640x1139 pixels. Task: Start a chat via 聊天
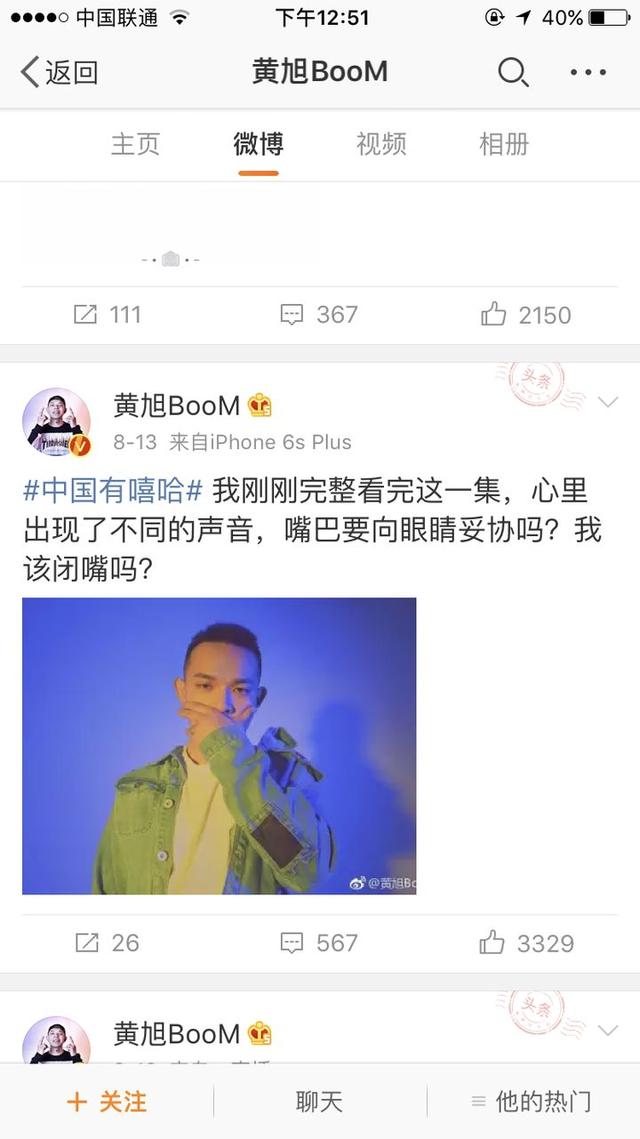(x=319, y=1102)
